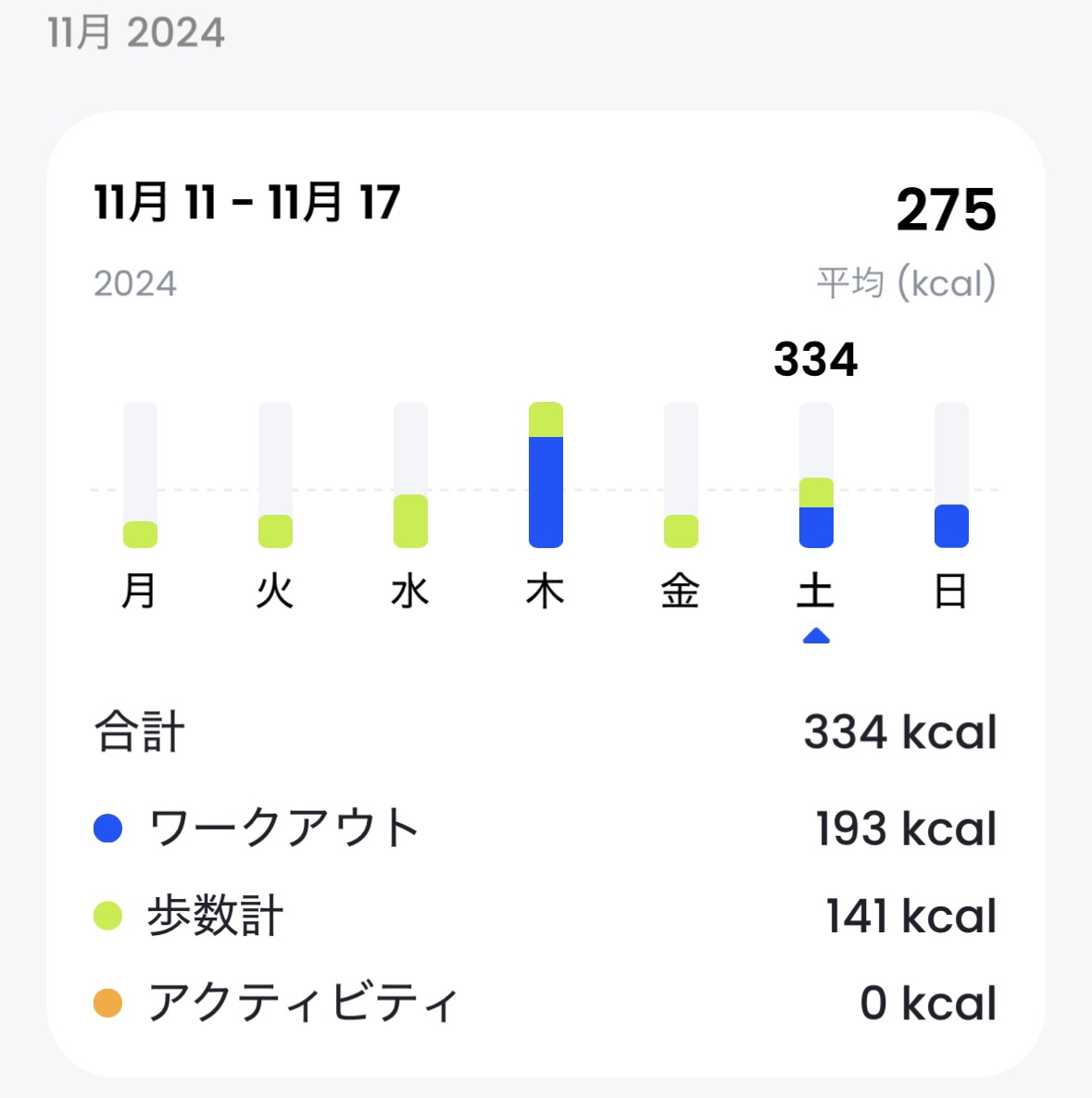
Task: Show Wednesday's (水) calorie breakdown
Action: tap(410, 475)
